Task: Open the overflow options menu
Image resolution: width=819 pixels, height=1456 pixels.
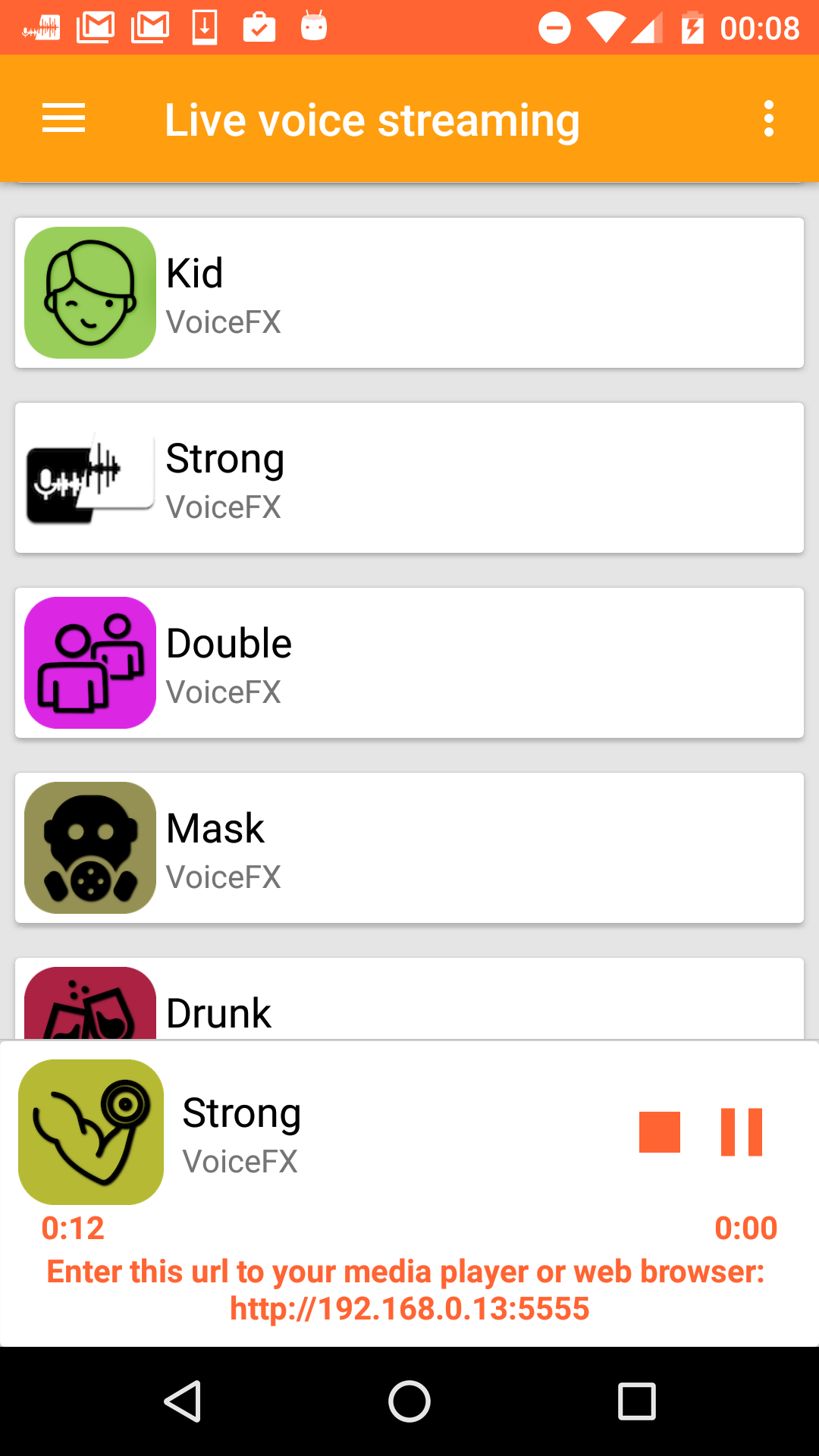Action: tap(767, 118)
